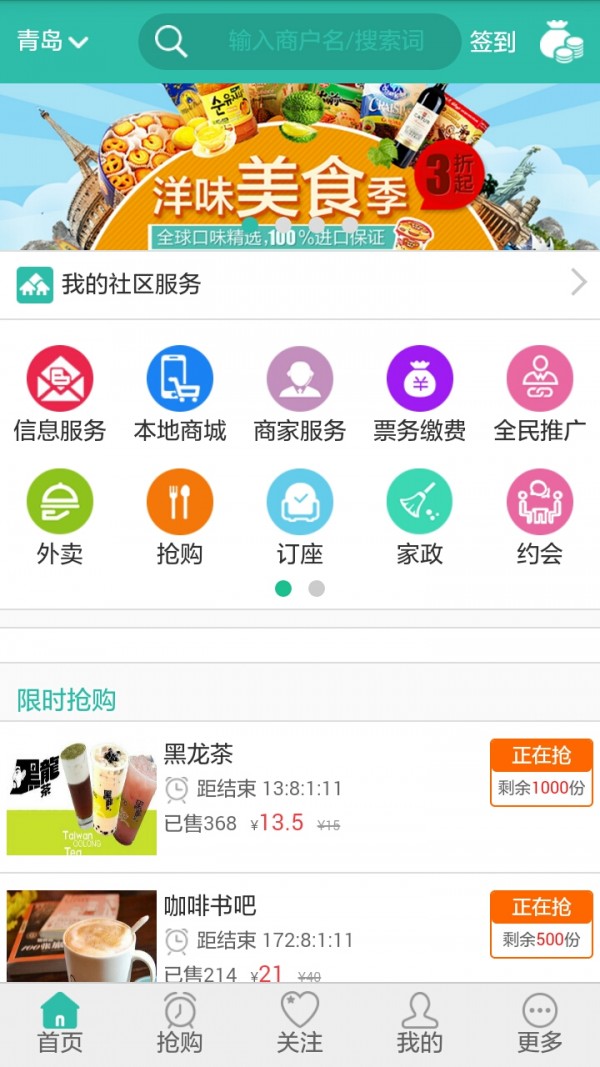The image size is (600, 1067).
Task: Open 本地商城 category
Action: pos(180,395)
